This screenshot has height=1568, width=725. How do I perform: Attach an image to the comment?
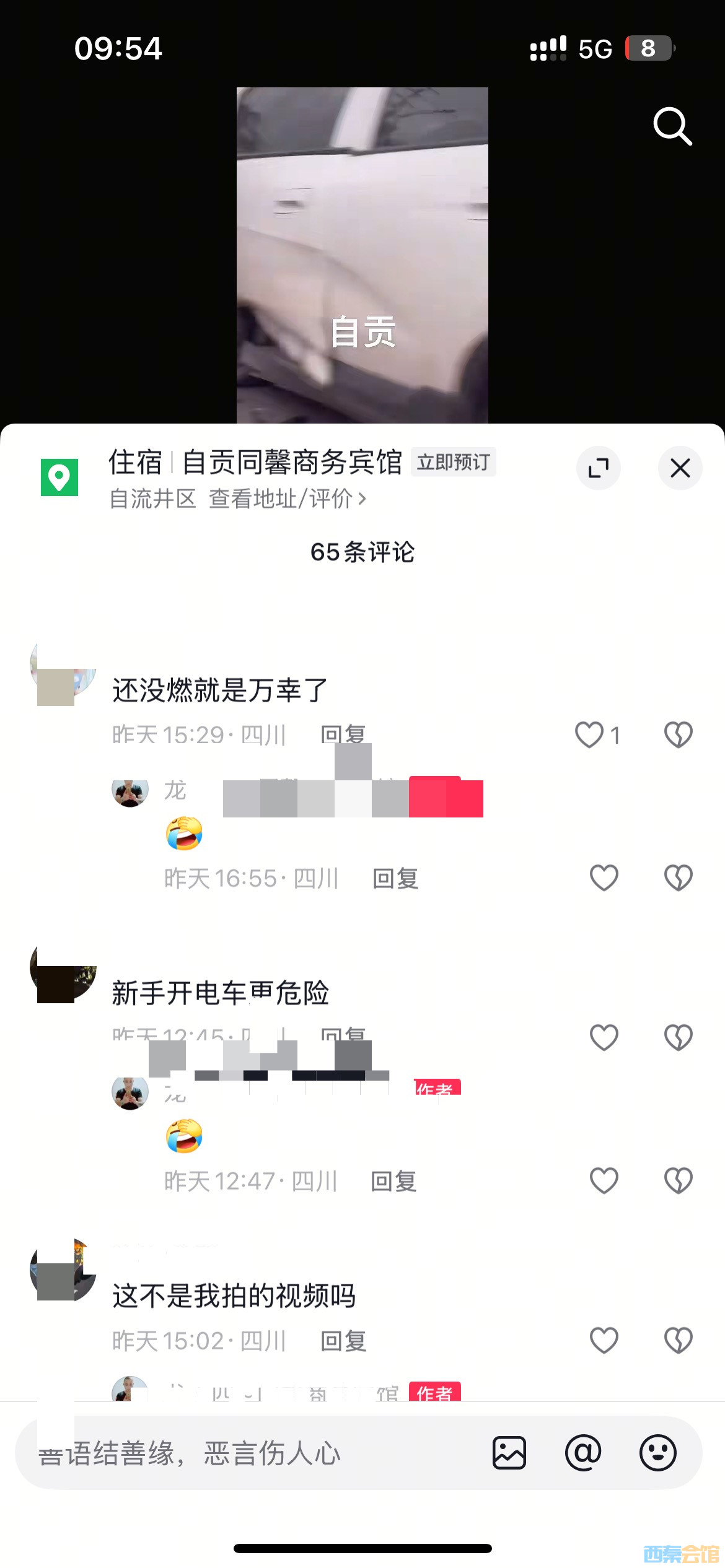[509, 1453]
